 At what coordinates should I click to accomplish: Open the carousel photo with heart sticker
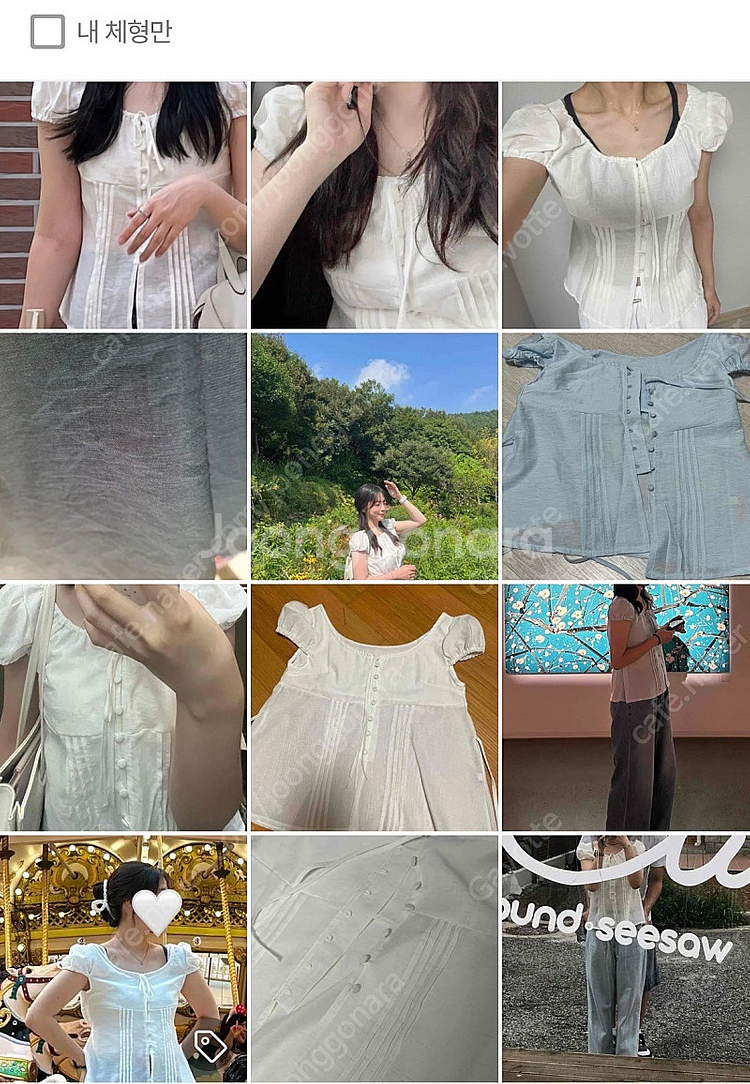click(x=123, y=958)
